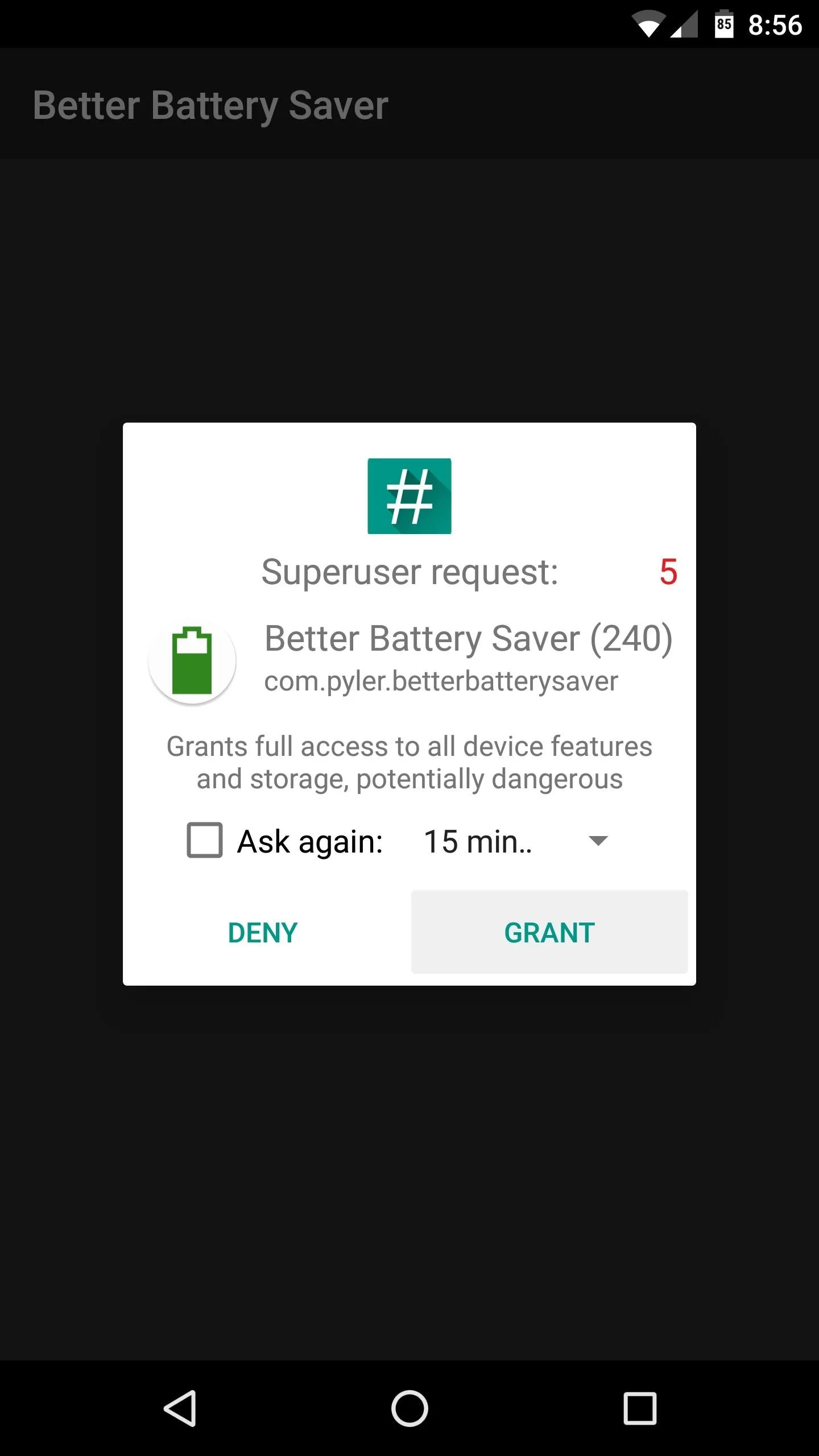The width and height of the screenshot is (819, 1456).
Task: Grant superuser access to Better Battery Saver
Action: (x=549, y=932)
